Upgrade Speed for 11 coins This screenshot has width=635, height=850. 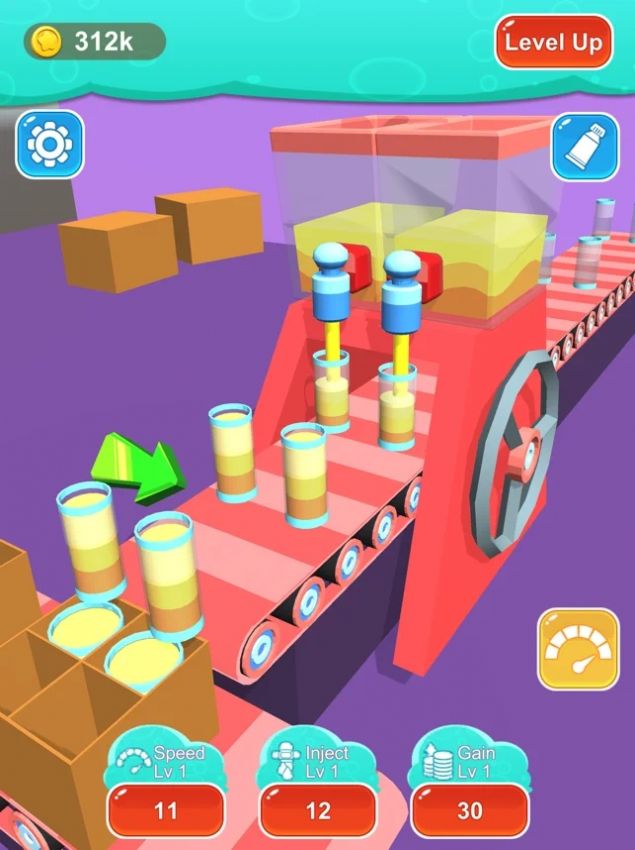tap(166, 809)
